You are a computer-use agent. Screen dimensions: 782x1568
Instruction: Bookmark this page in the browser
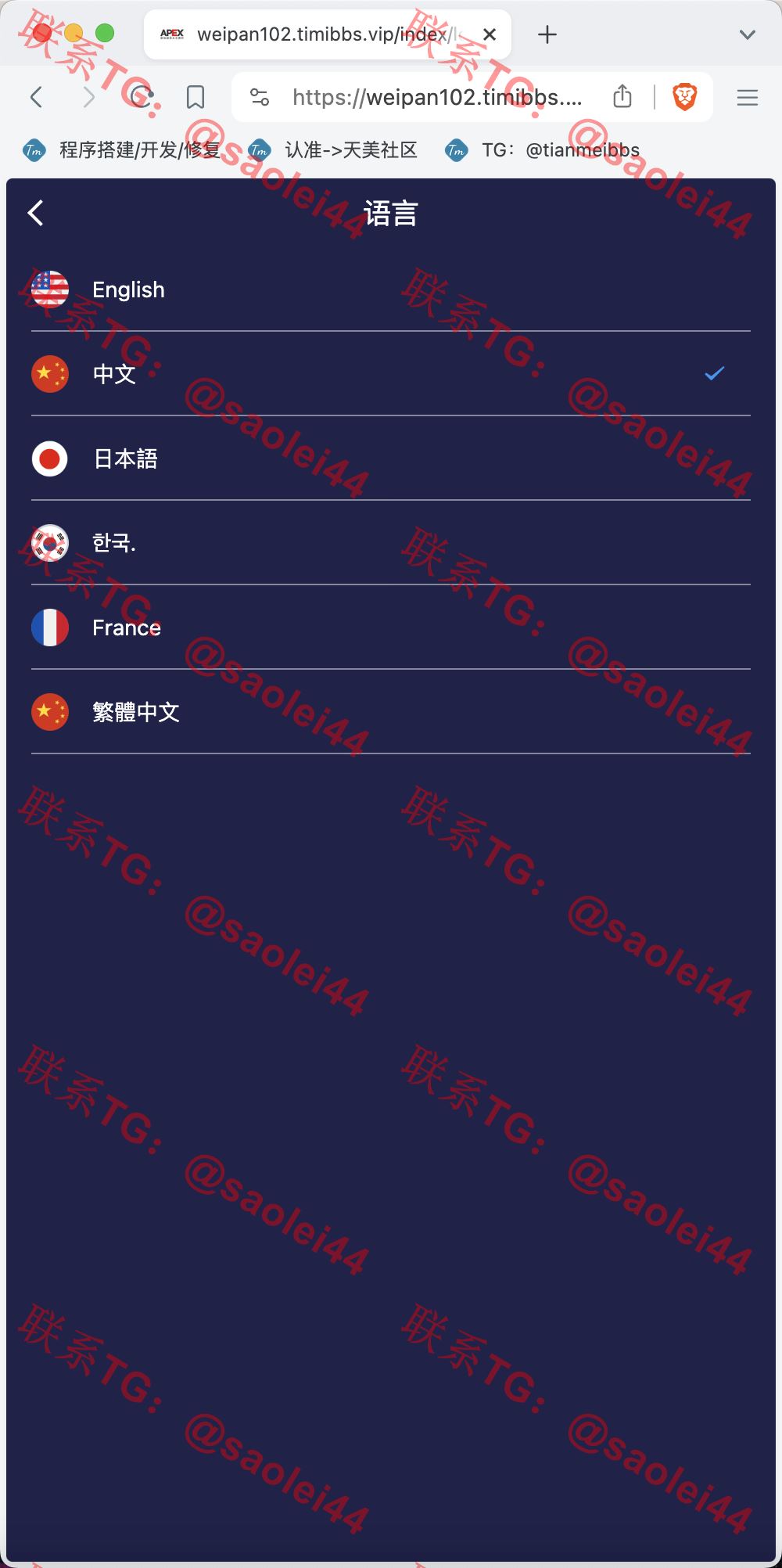tap(195, 97)
